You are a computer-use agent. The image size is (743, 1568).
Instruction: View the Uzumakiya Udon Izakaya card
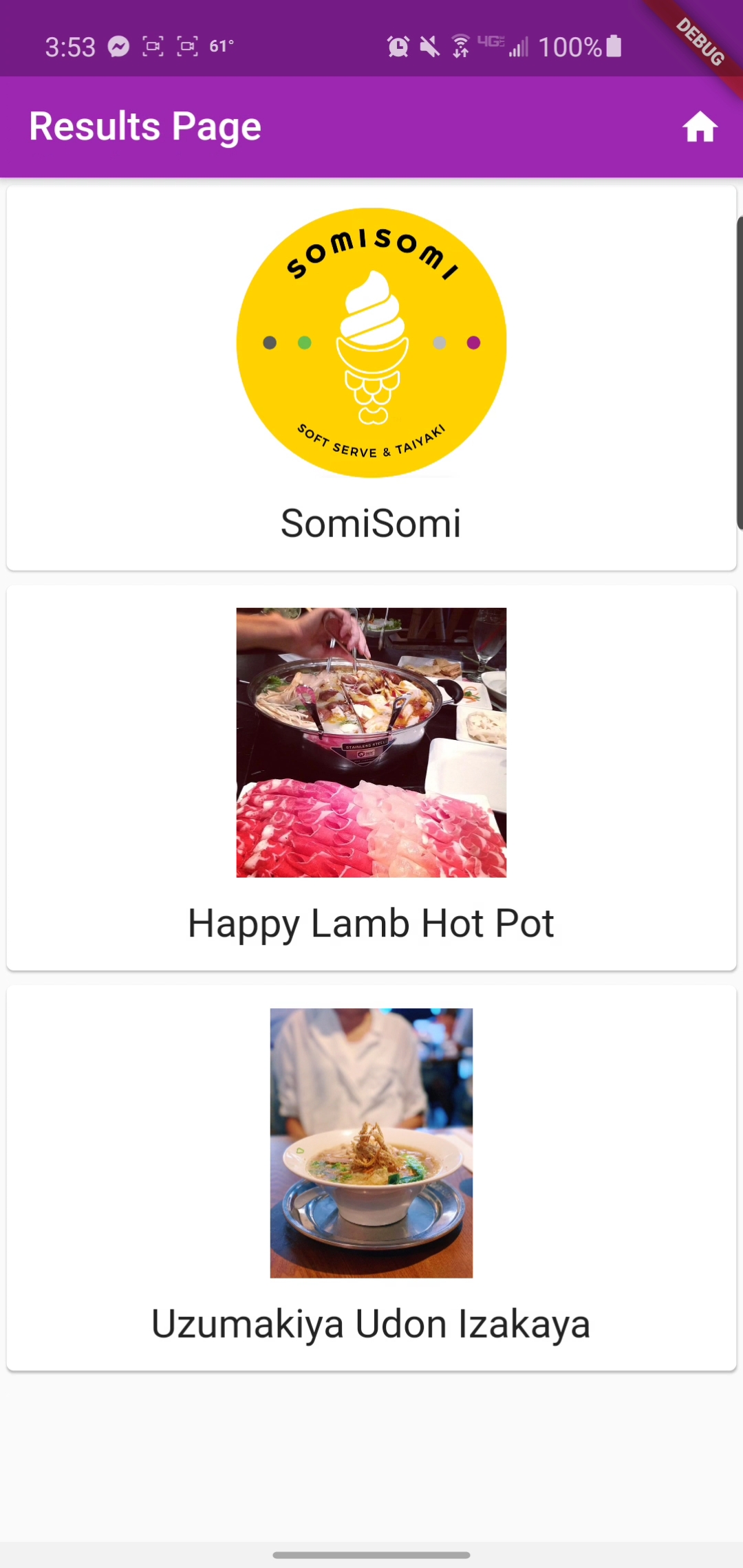(x=371, y=1178)
